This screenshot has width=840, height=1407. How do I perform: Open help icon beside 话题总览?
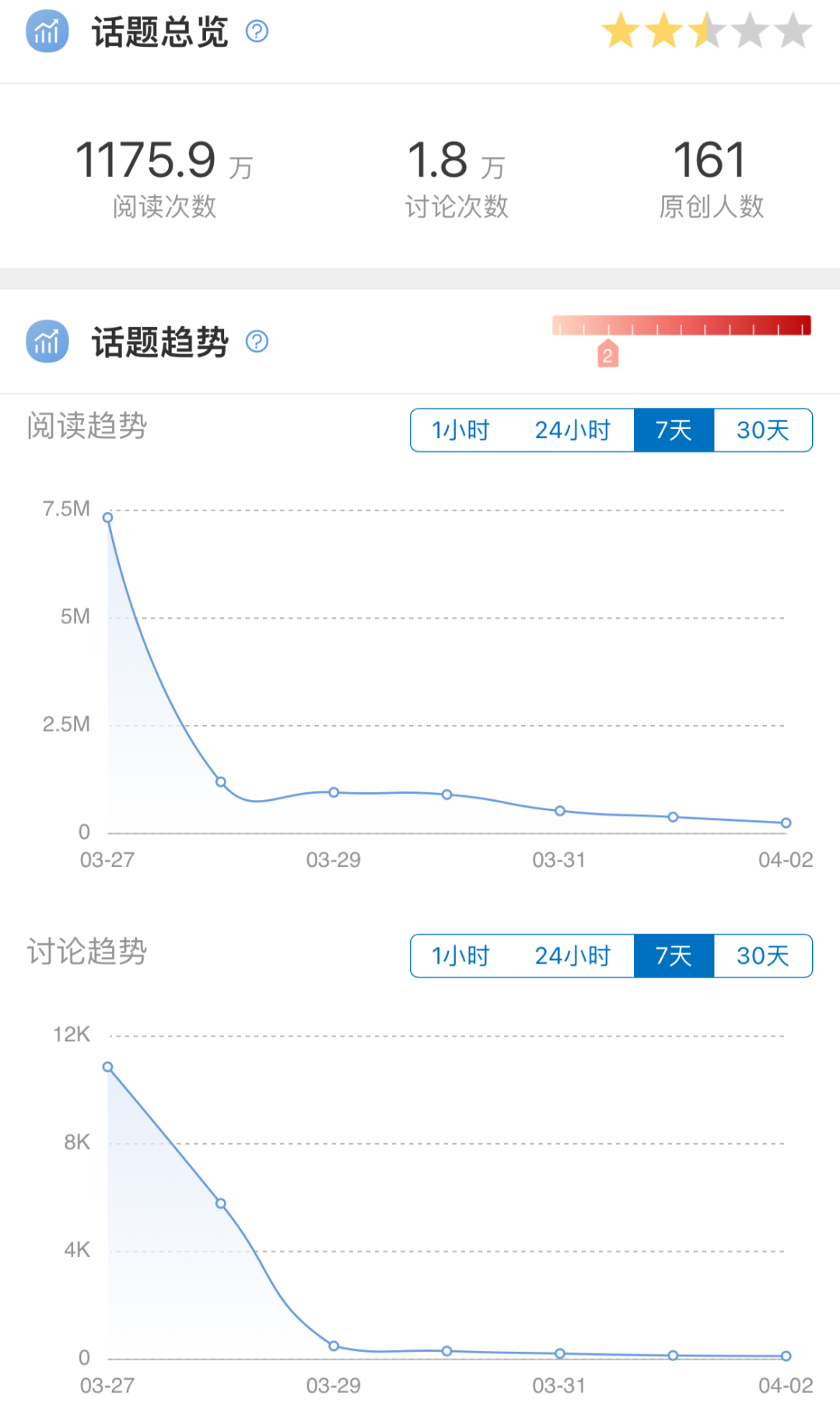(257, 31)
